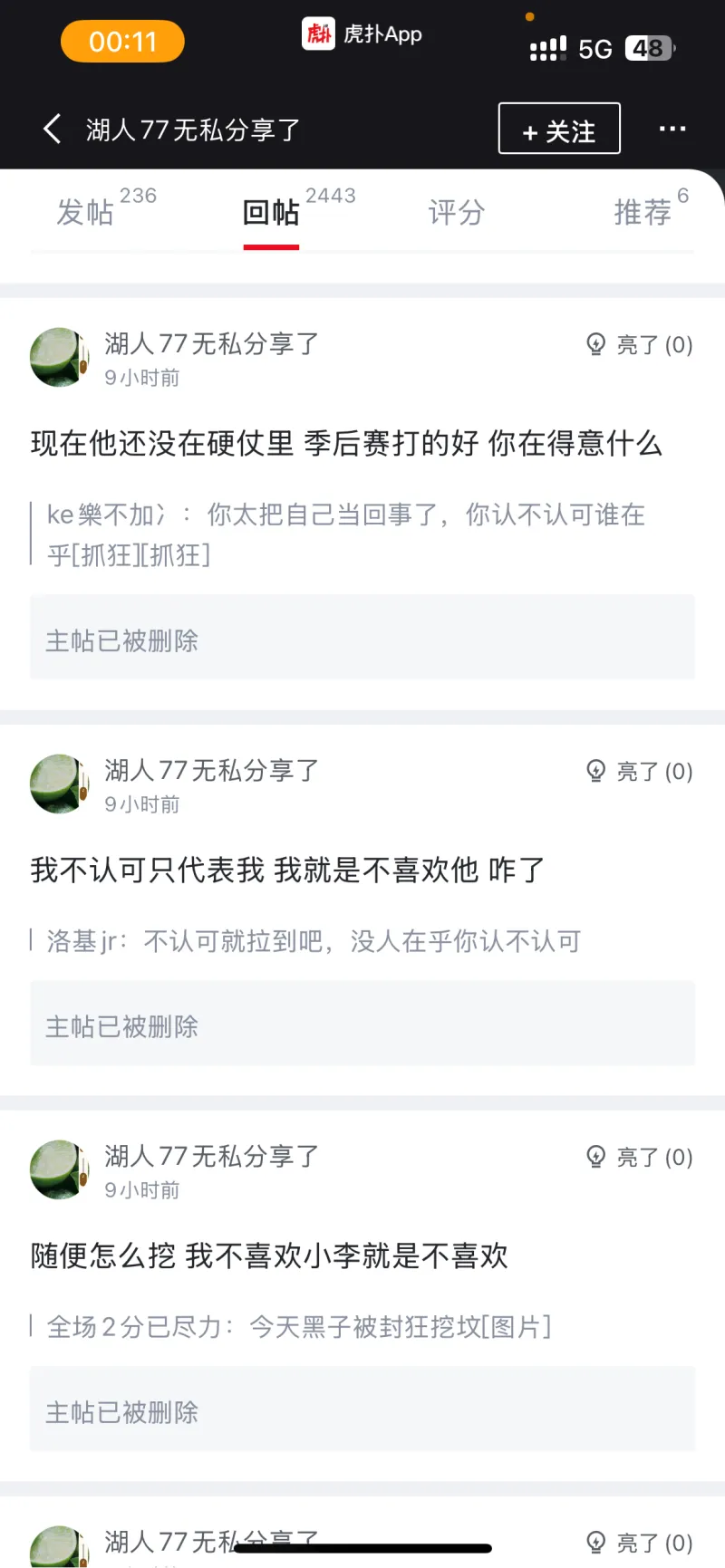The image size is (725, 1568).
Task: Light up the reply "随便怎么挖"
Action: pyautogui.click(x=640, y=1157)
